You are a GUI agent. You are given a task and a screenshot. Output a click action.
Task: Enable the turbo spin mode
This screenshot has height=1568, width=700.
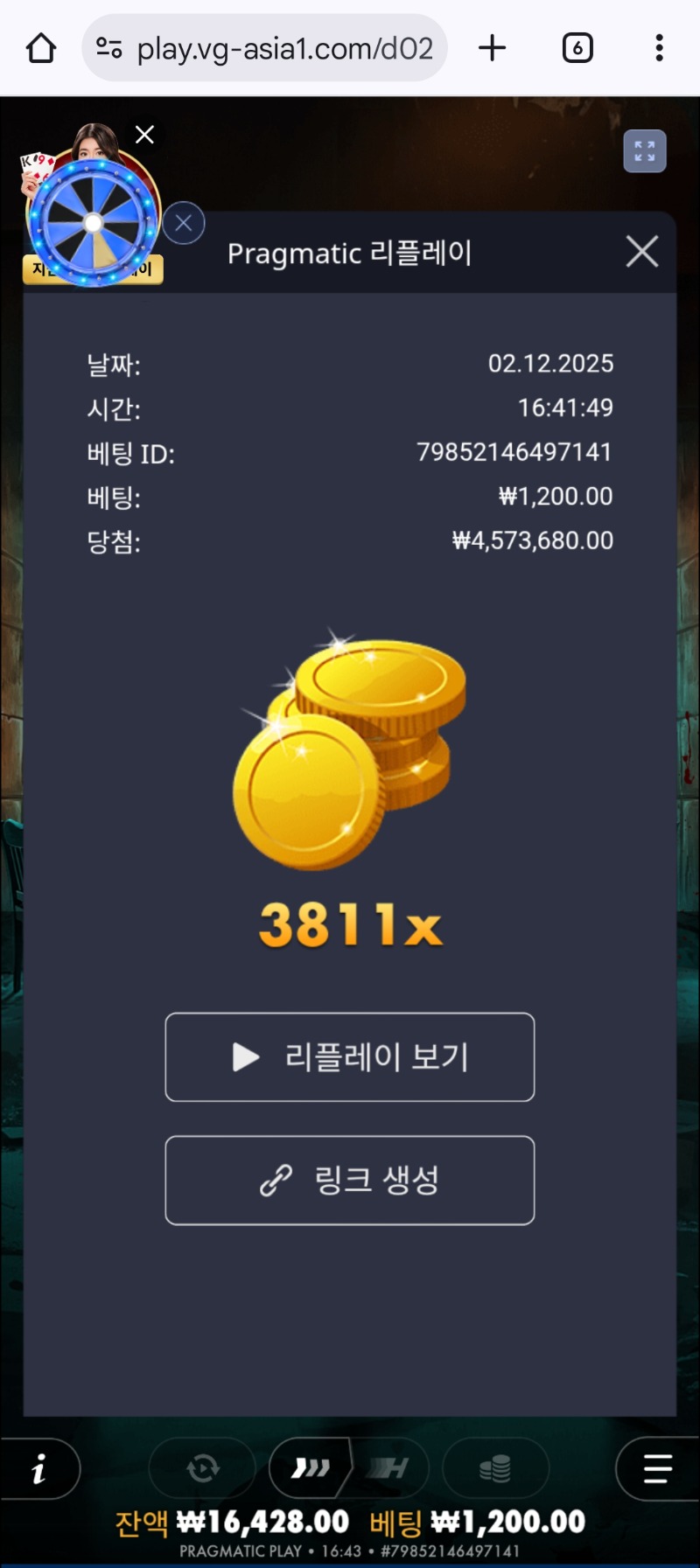[311, 1468]
